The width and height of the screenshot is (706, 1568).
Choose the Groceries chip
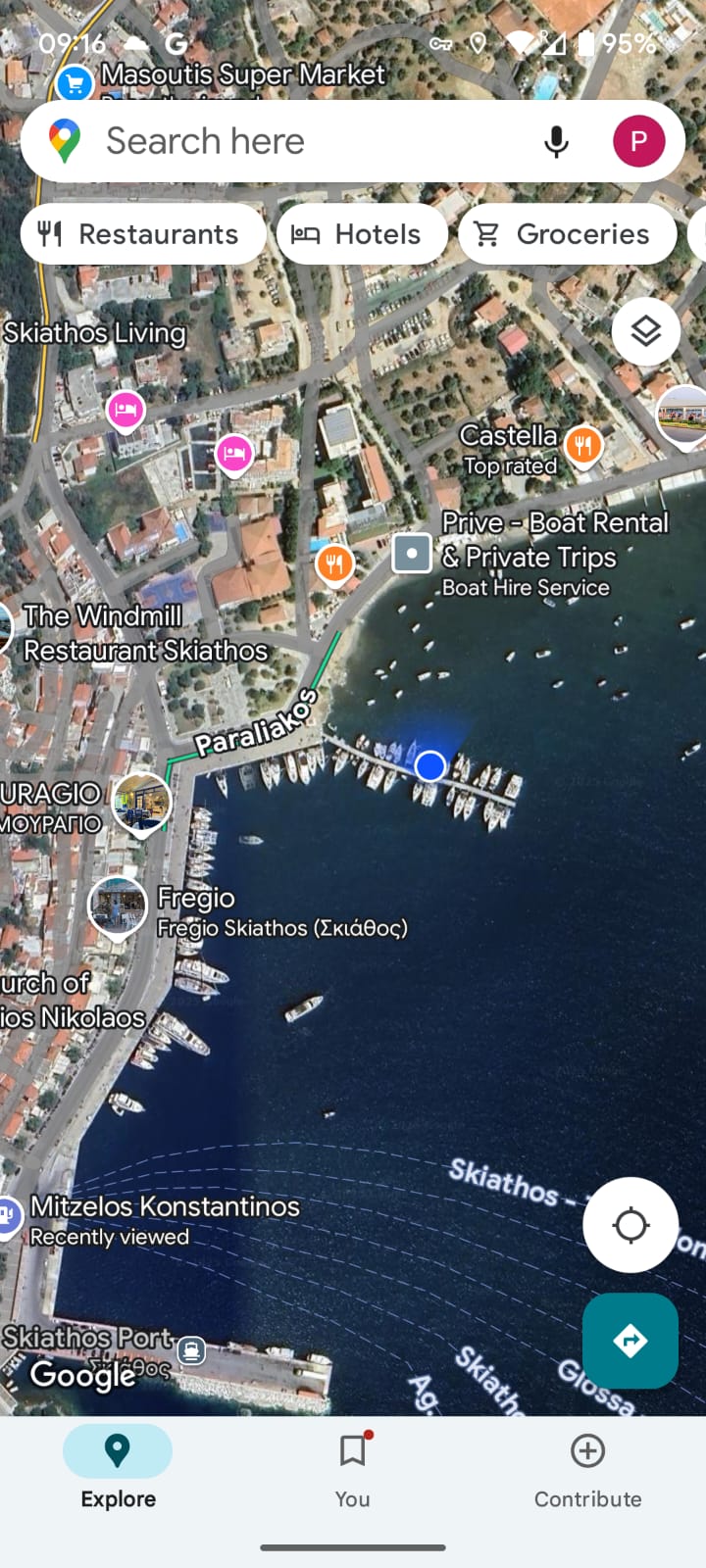pos(567,234)
